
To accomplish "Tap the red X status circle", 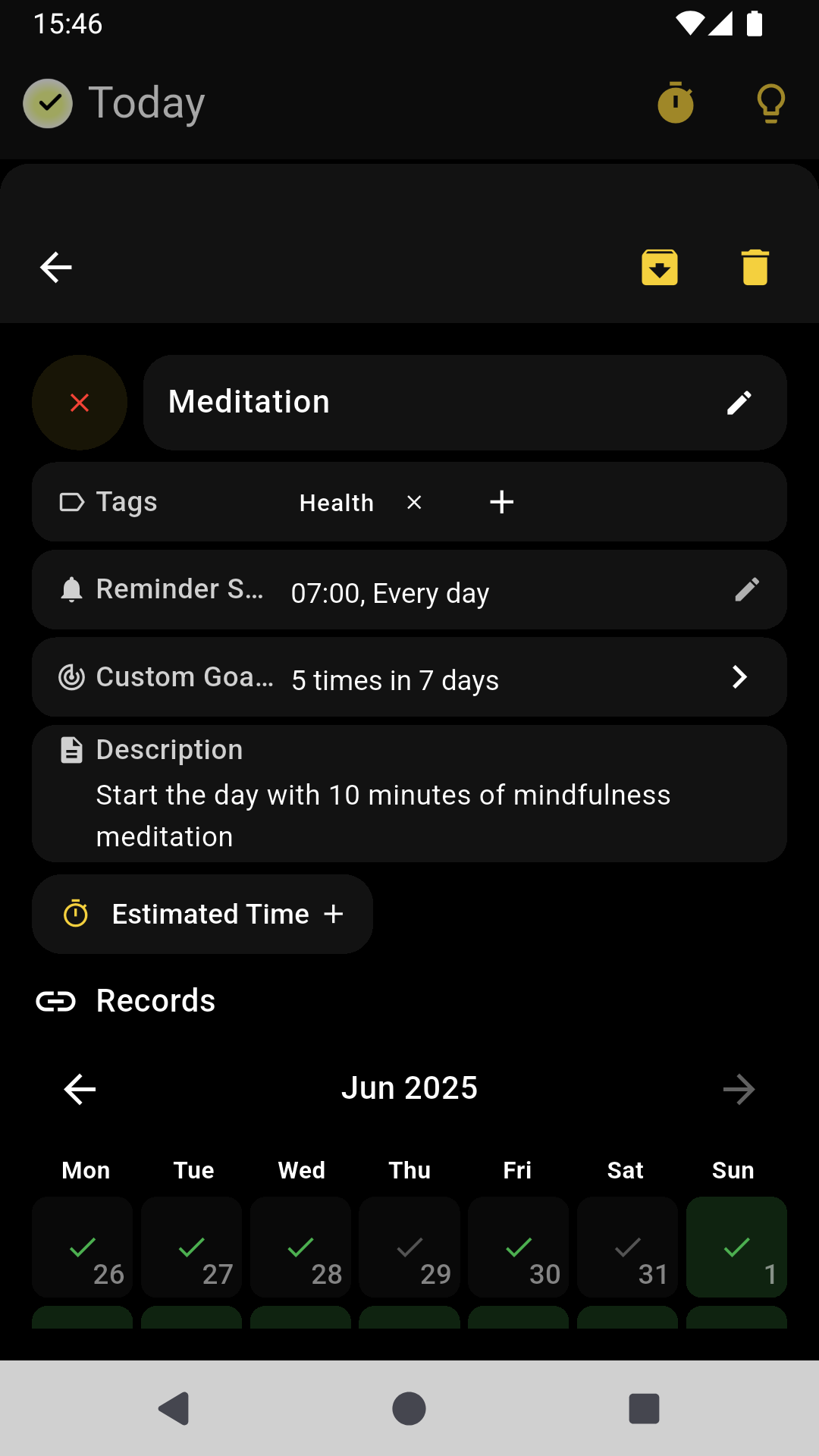I will (x=80, y=403).
